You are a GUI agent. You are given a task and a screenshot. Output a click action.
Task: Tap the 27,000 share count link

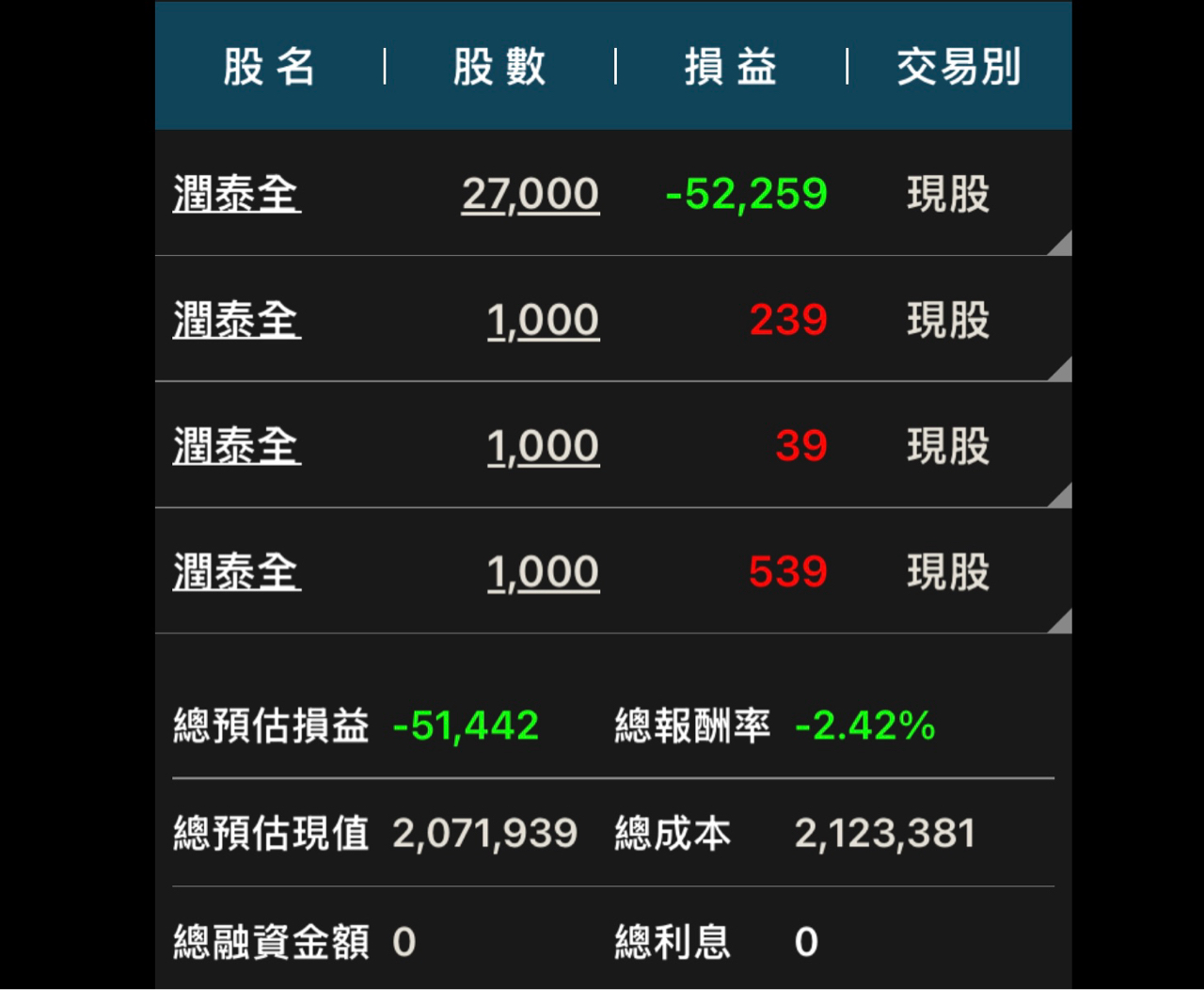(530, 195)
